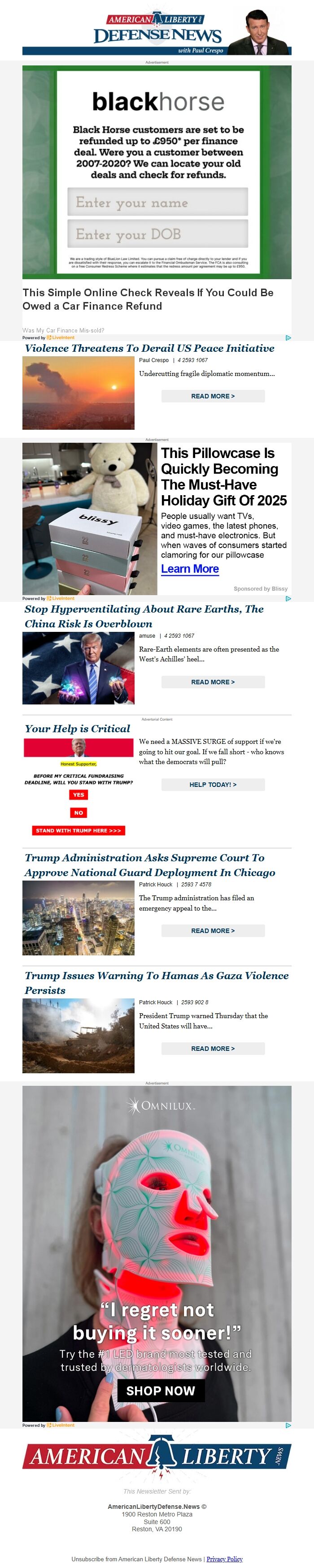Tap Learn More in Blissy pillowcase ad
This screenshot has height=1568, width=314.
coord(190,569)
